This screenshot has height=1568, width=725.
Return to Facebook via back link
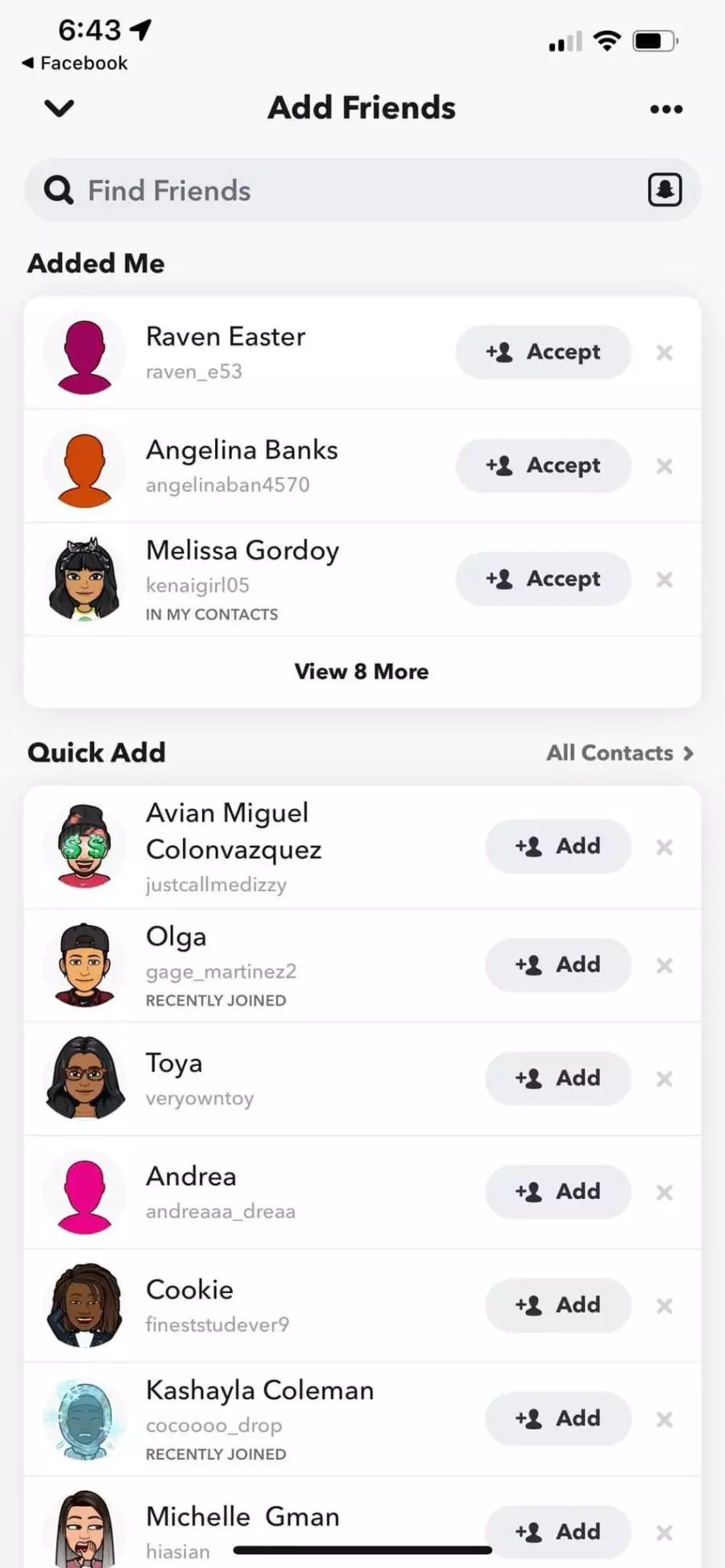(74, 63)
